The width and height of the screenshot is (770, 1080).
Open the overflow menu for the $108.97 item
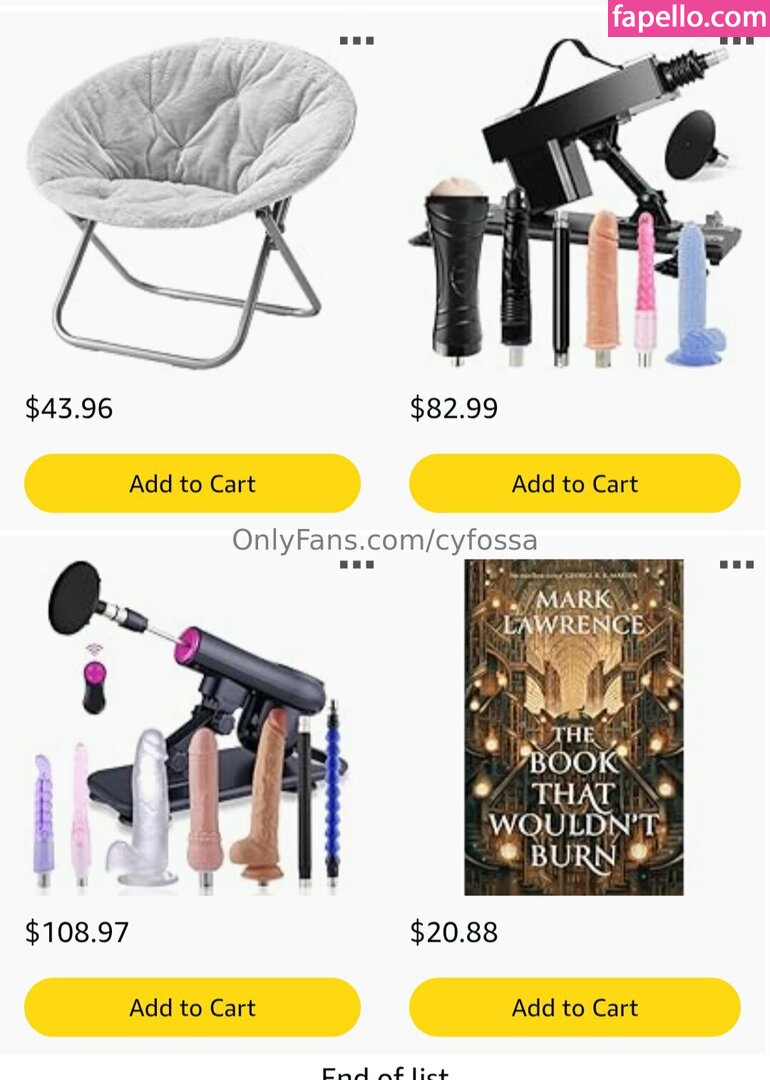(356, 565)
